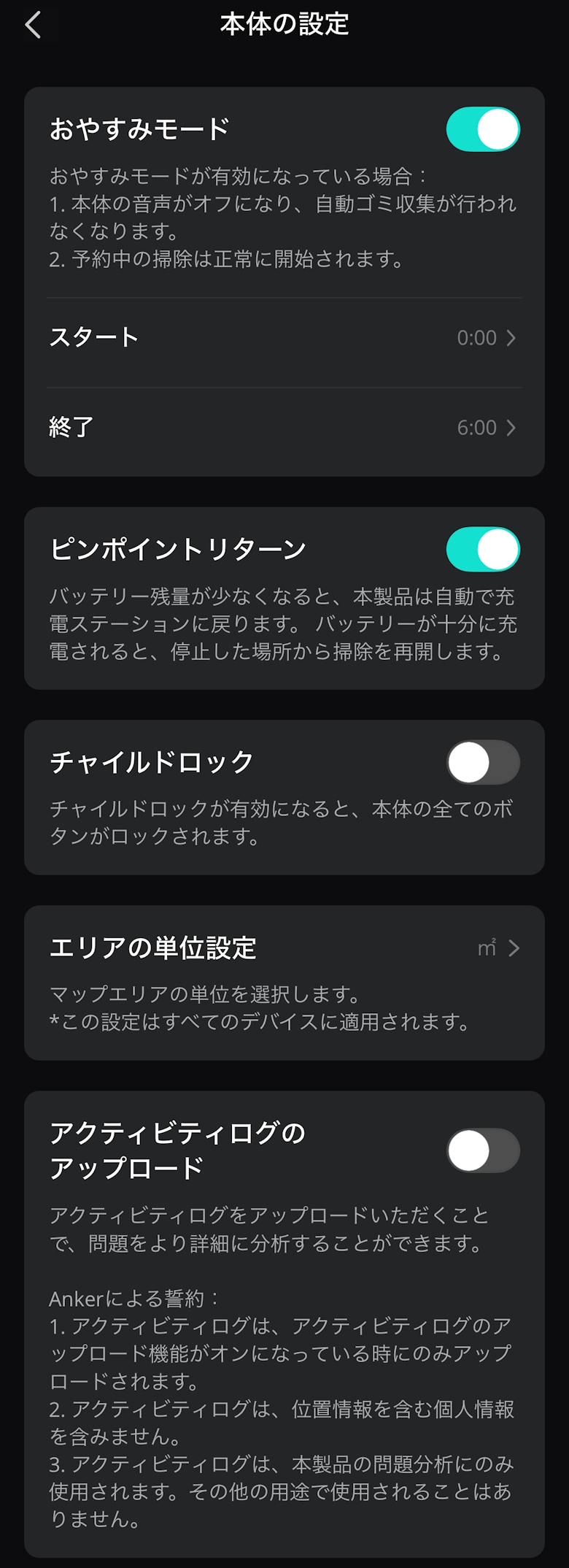Go back from 本体の設定 screen

(33, 26)
